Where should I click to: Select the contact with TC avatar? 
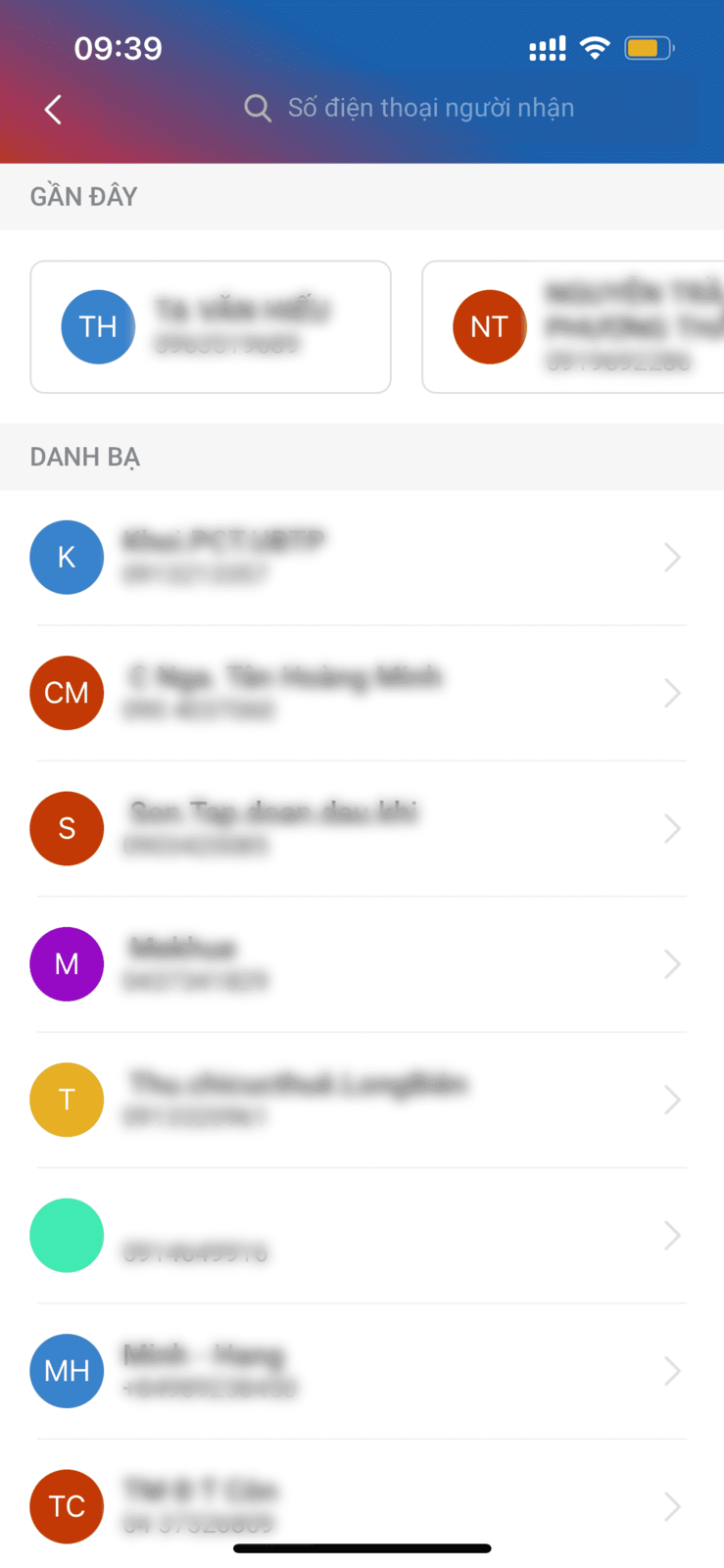362,1503
